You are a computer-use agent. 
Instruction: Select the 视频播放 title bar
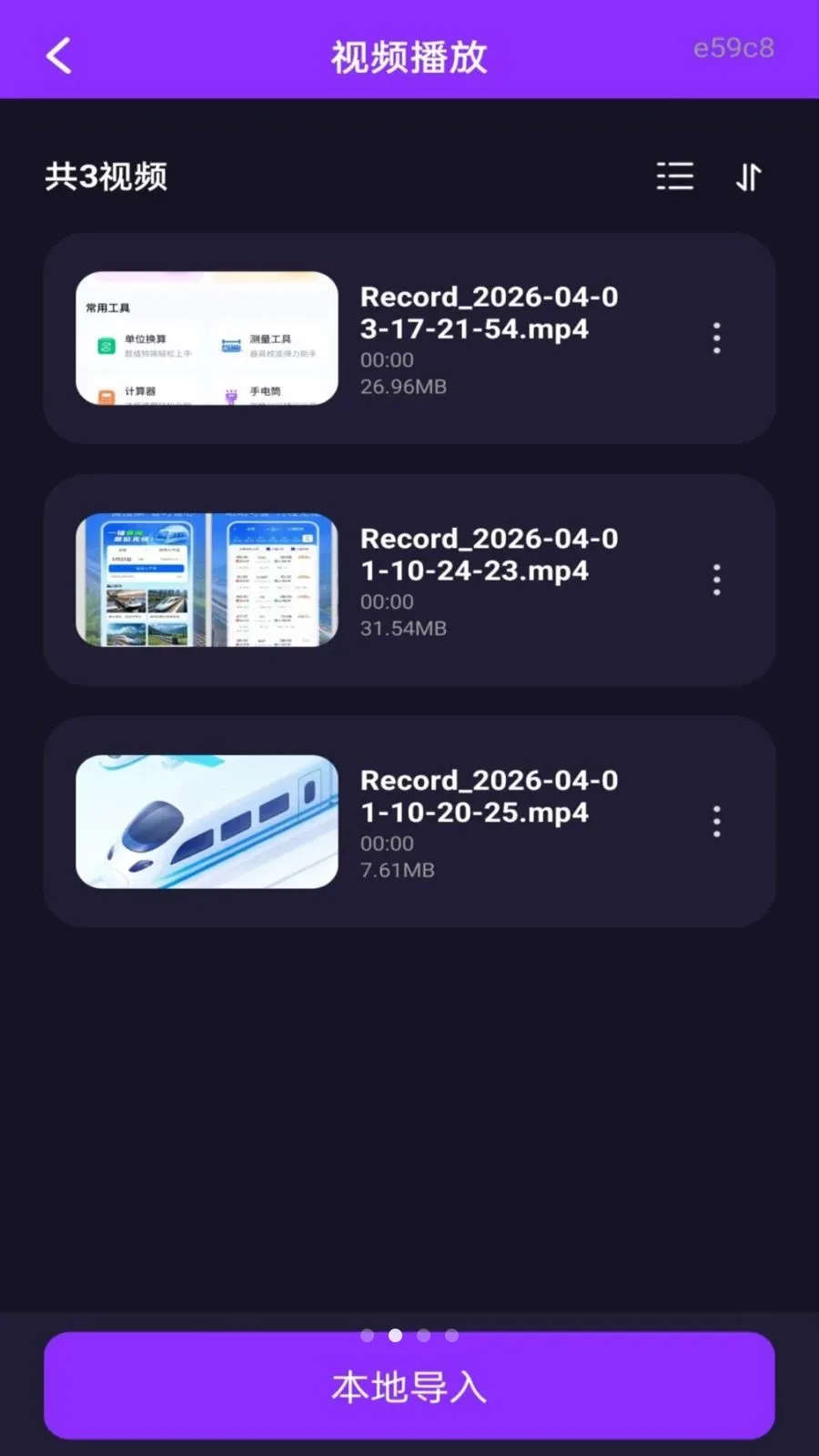408,56
